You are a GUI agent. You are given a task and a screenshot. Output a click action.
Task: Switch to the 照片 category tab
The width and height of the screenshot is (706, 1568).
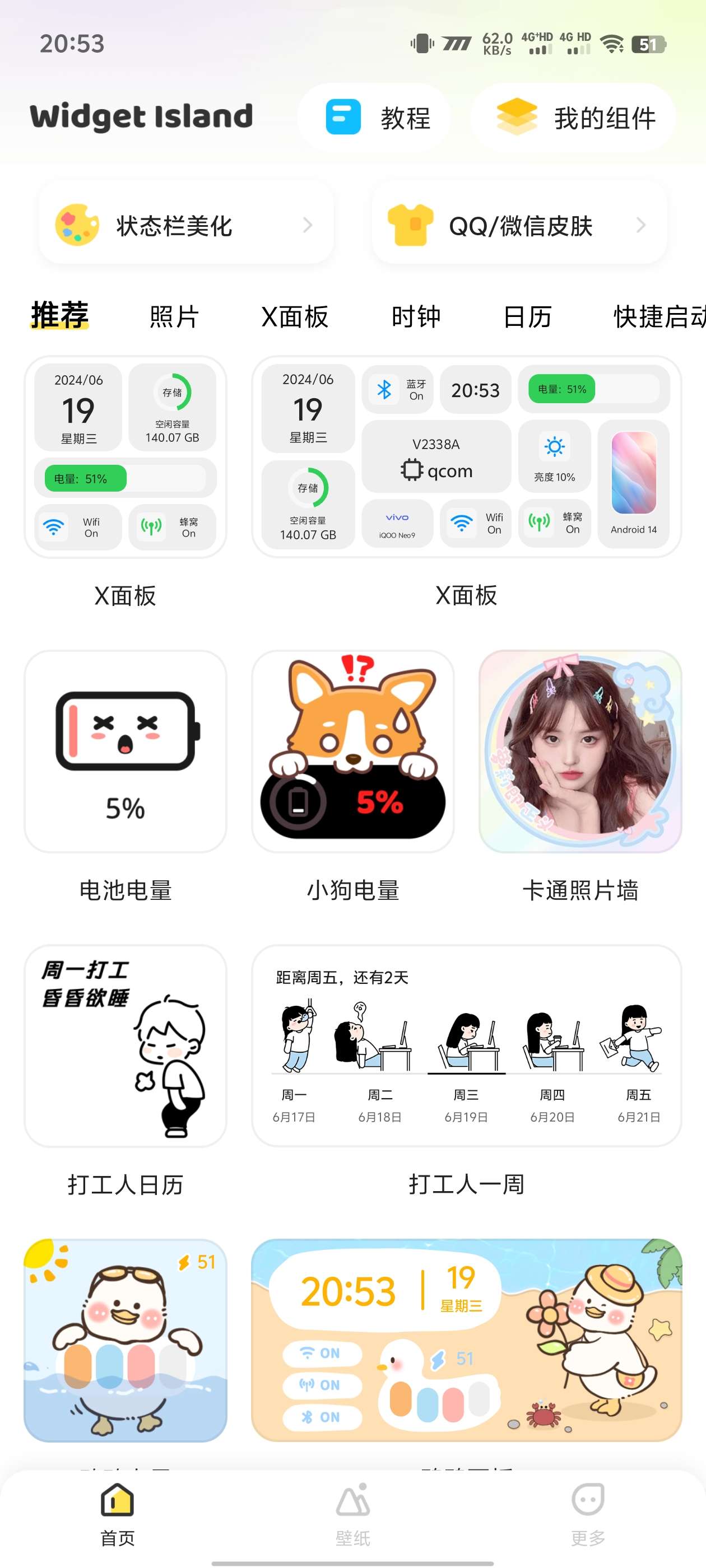[174, 316]
